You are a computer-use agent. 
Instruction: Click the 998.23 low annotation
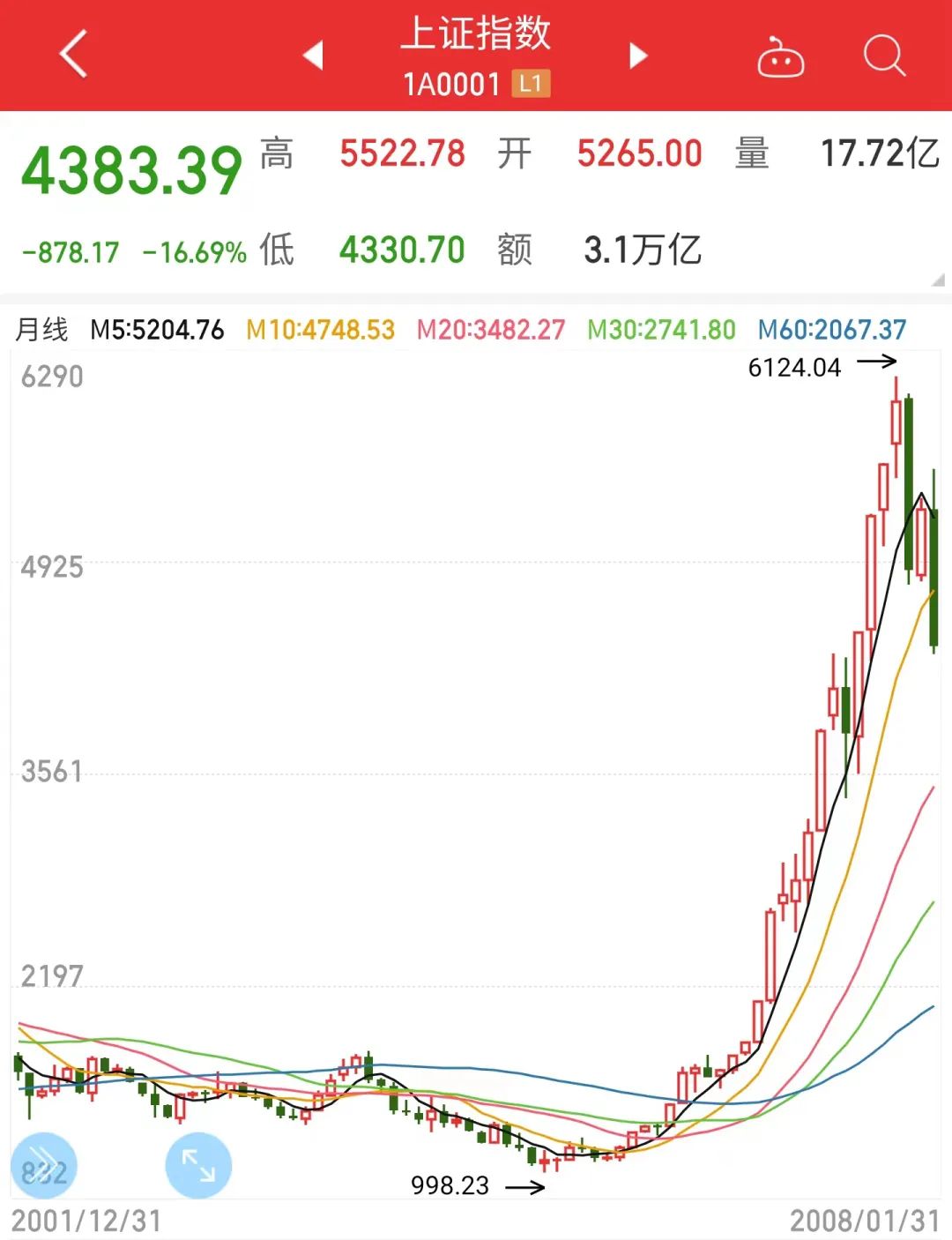click(x=450, y=1185)
